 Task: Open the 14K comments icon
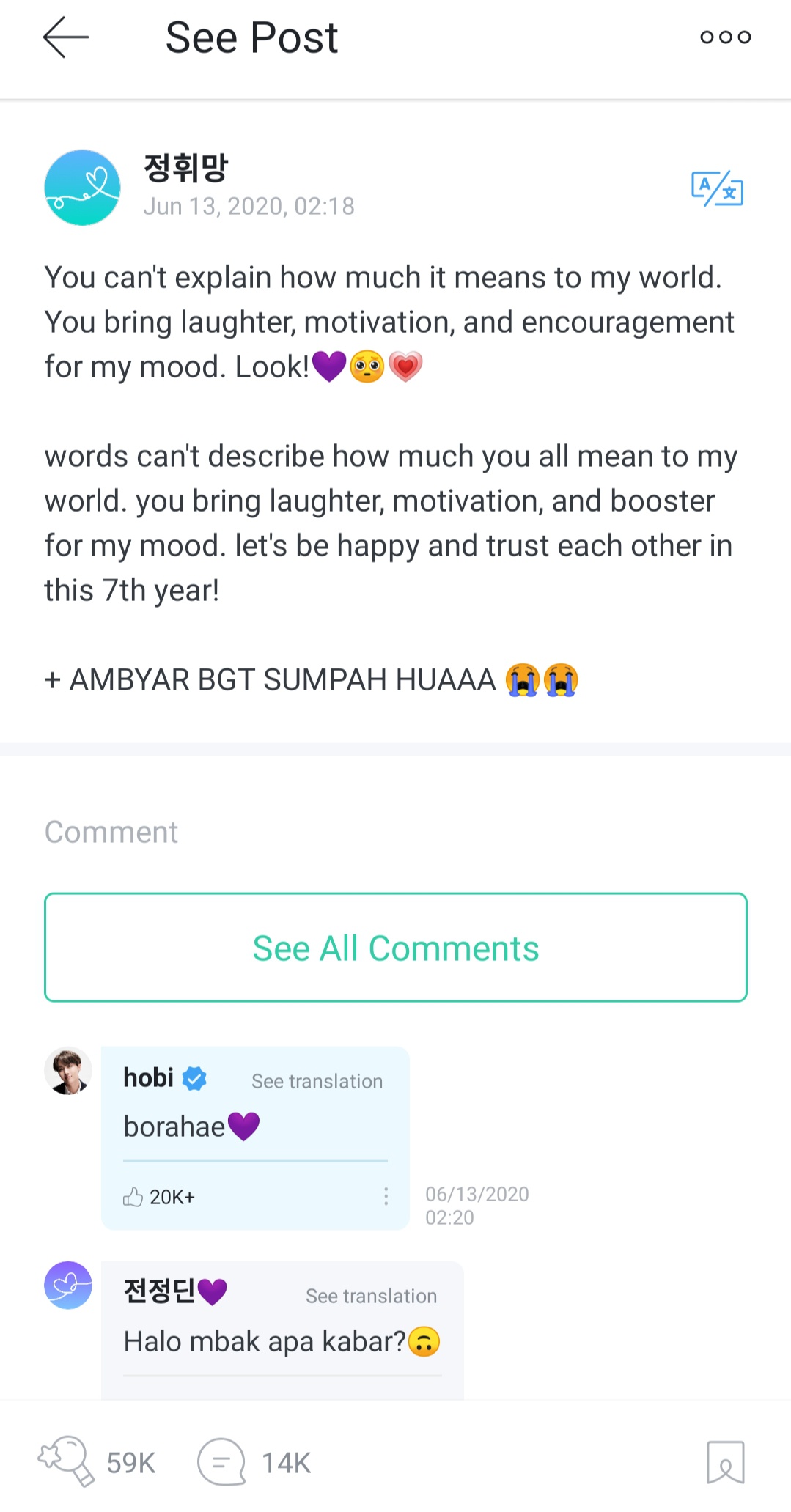[221, 1462]
